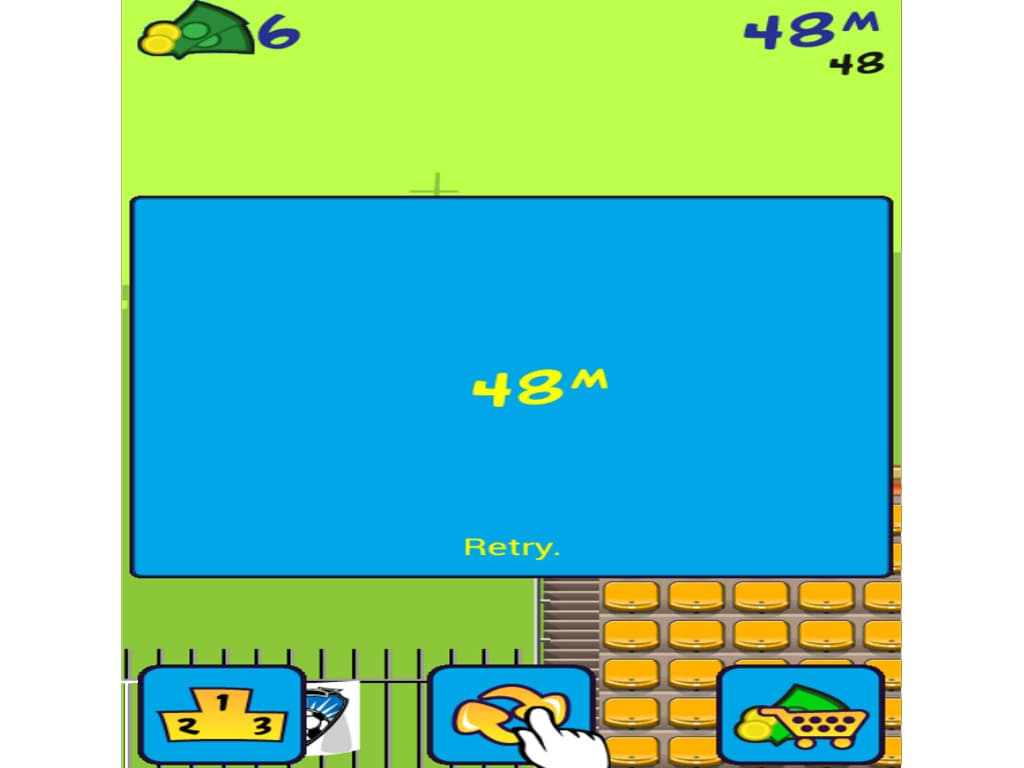The width and height of the screenshot is (1024, 768).
Task: Tap the center tap-coins button
Action: [510, 715]
